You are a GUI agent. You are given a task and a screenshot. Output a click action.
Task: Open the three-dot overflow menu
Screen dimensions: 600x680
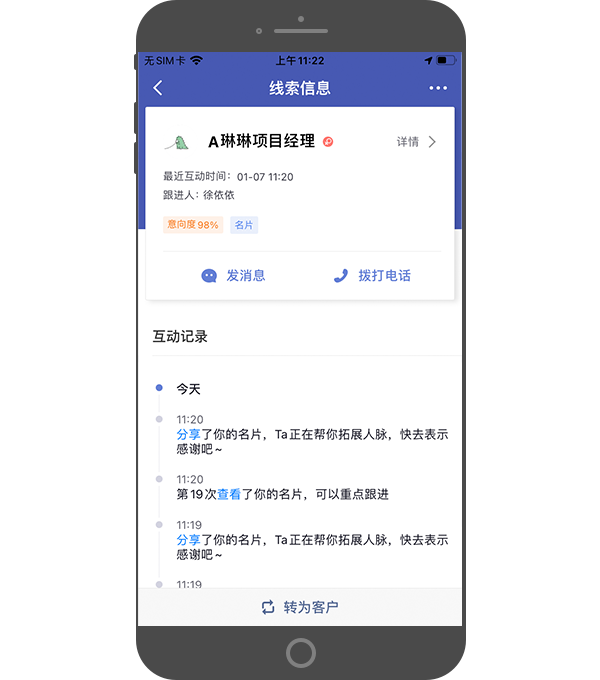click(x=438, y=88)
